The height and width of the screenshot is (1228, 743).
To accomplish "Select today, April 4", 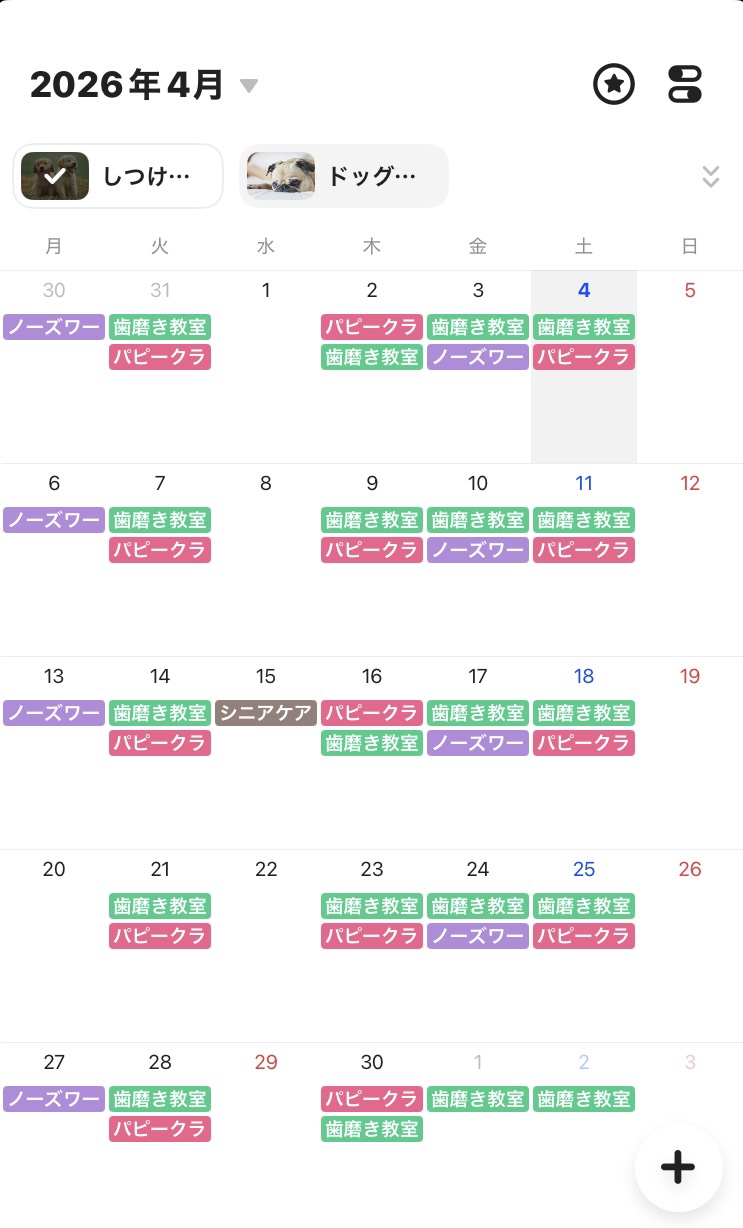I will (584, 291).
